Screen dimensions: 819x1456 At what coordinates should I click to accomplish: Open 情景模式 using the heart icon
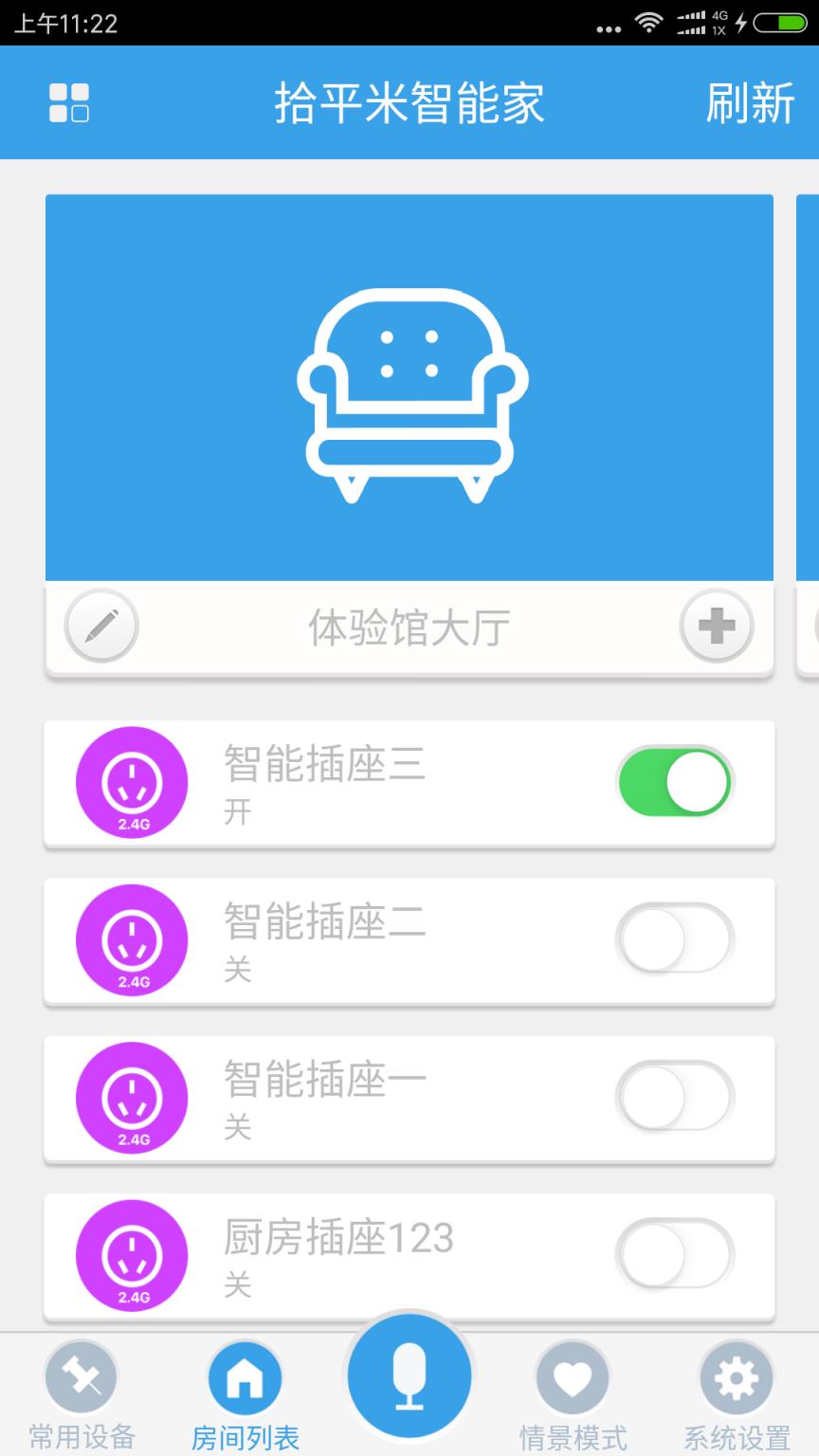point(572,1375)
